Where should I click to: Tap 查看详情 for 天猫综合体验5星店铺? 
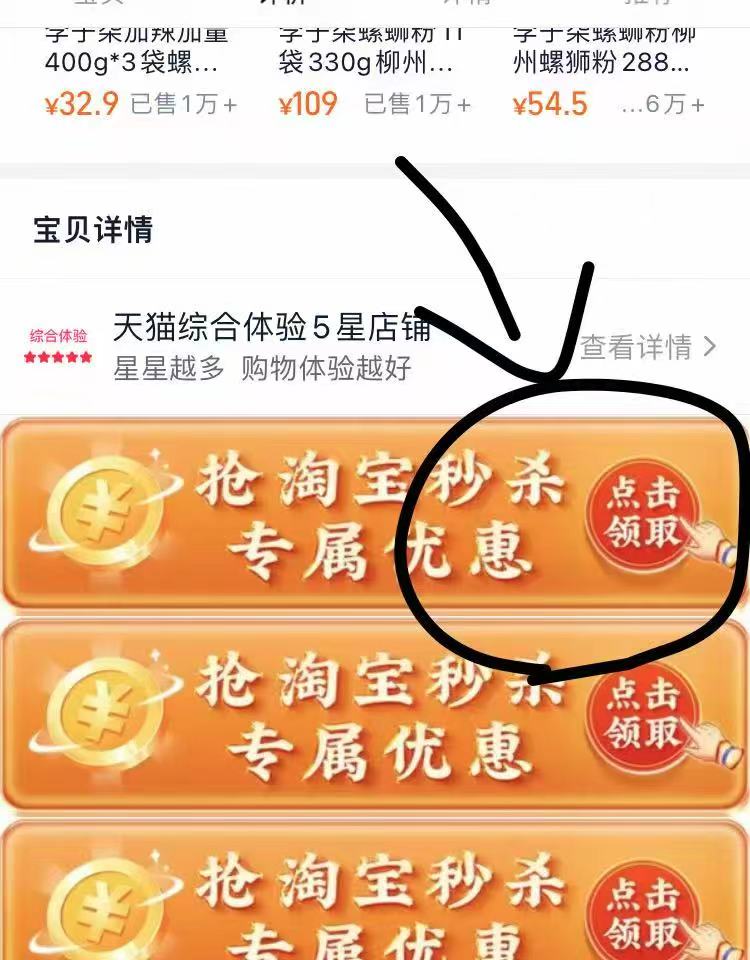tap(647, 347)
